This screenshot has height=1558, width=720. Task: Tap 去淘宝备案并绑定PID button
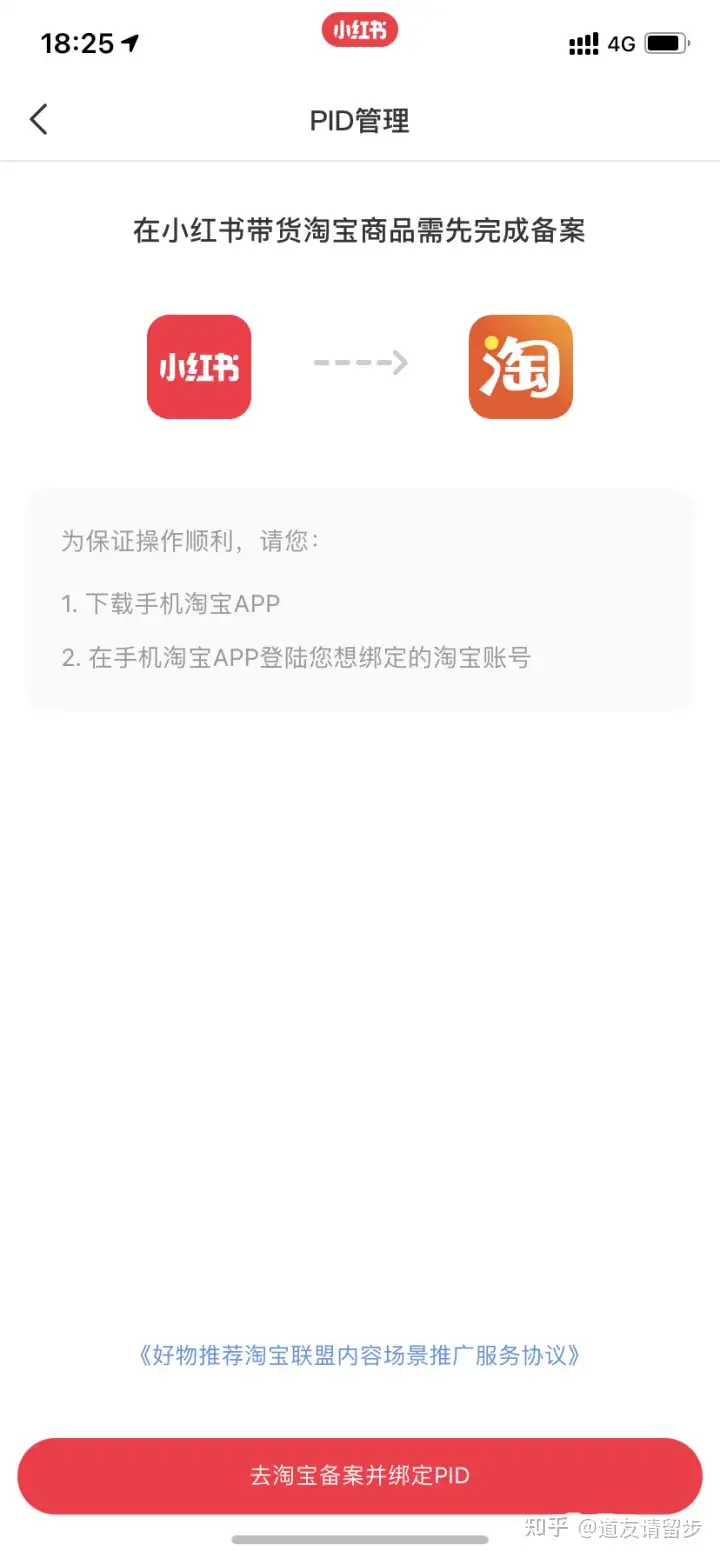tap(360, 1476)
